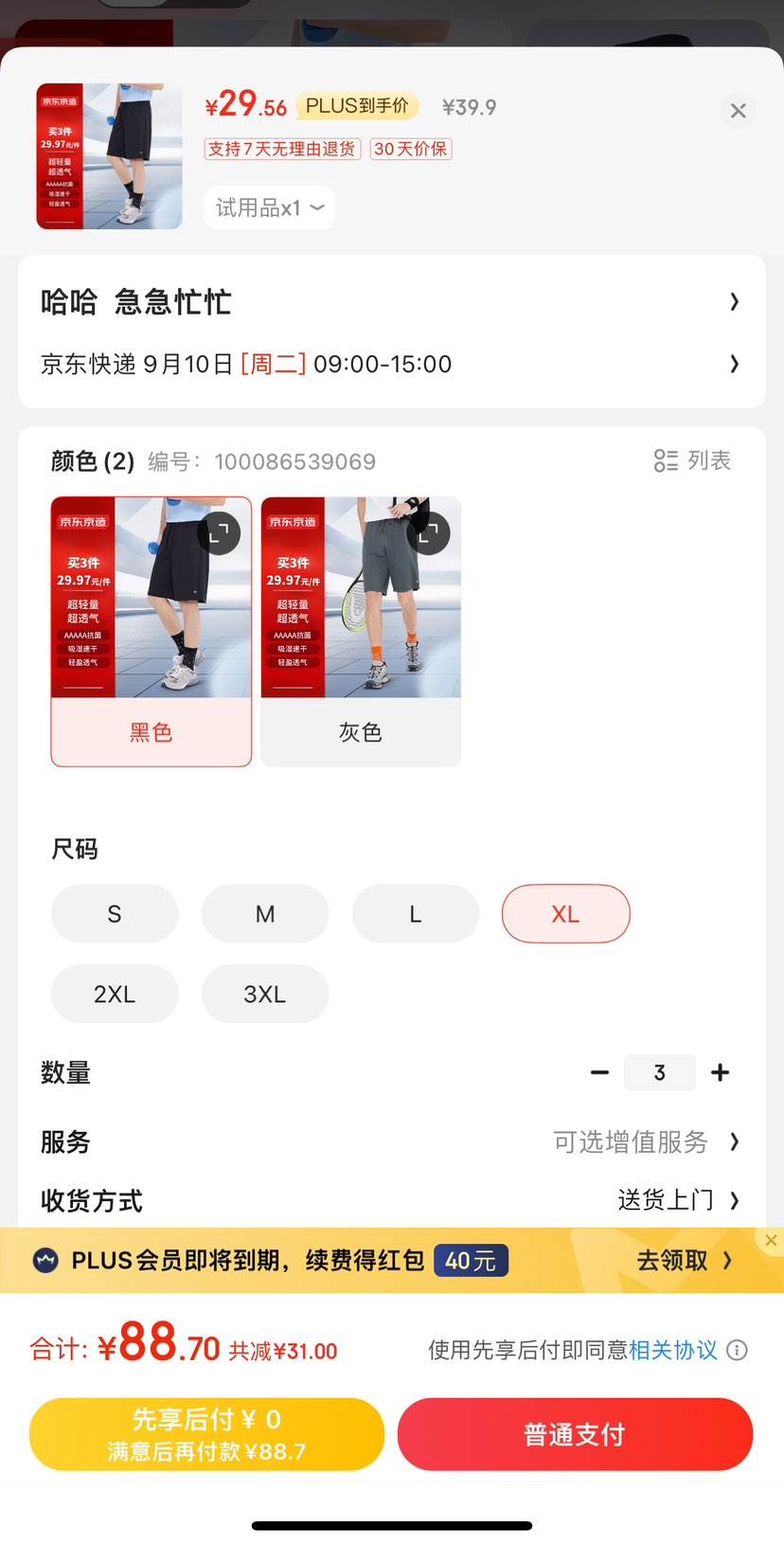The width and height of the screenshot is (784, 1545).
Task: Decrease quantity with the minus button
Action: [599, 1072]
